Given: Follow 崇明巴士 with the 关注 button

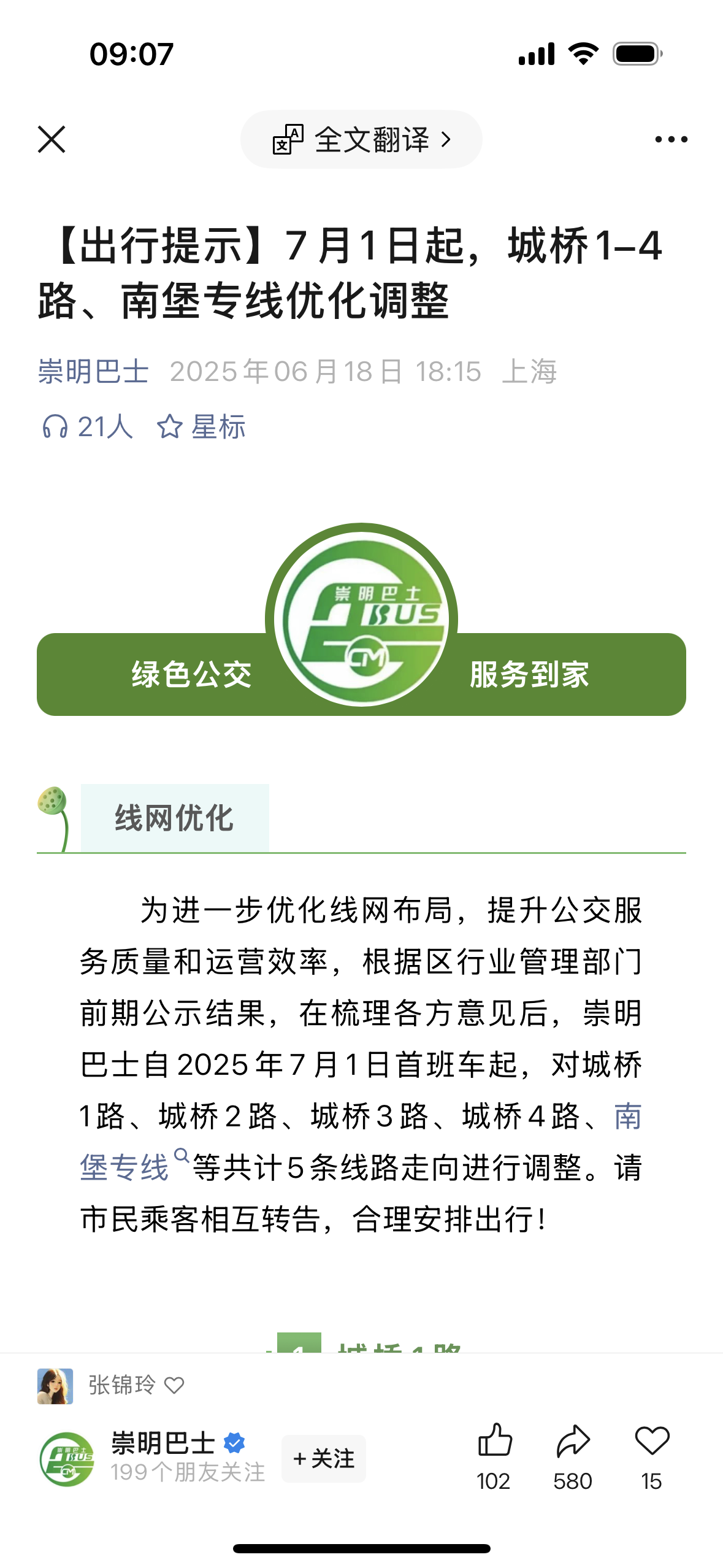Looking at the screenshot, I should click(x=324, y=1458).
